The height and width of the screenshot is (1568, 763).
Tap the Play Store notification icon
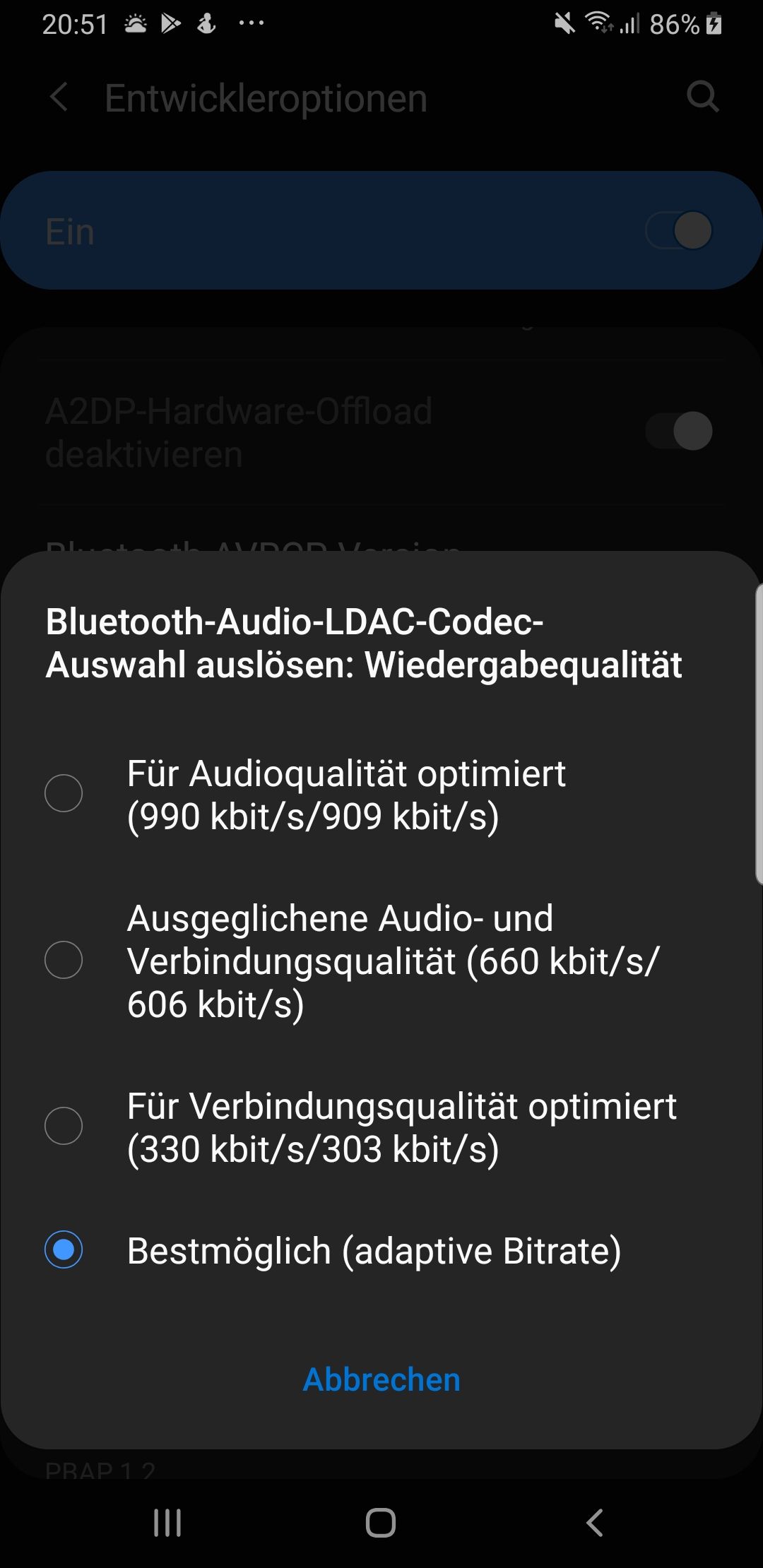point(170,23)
